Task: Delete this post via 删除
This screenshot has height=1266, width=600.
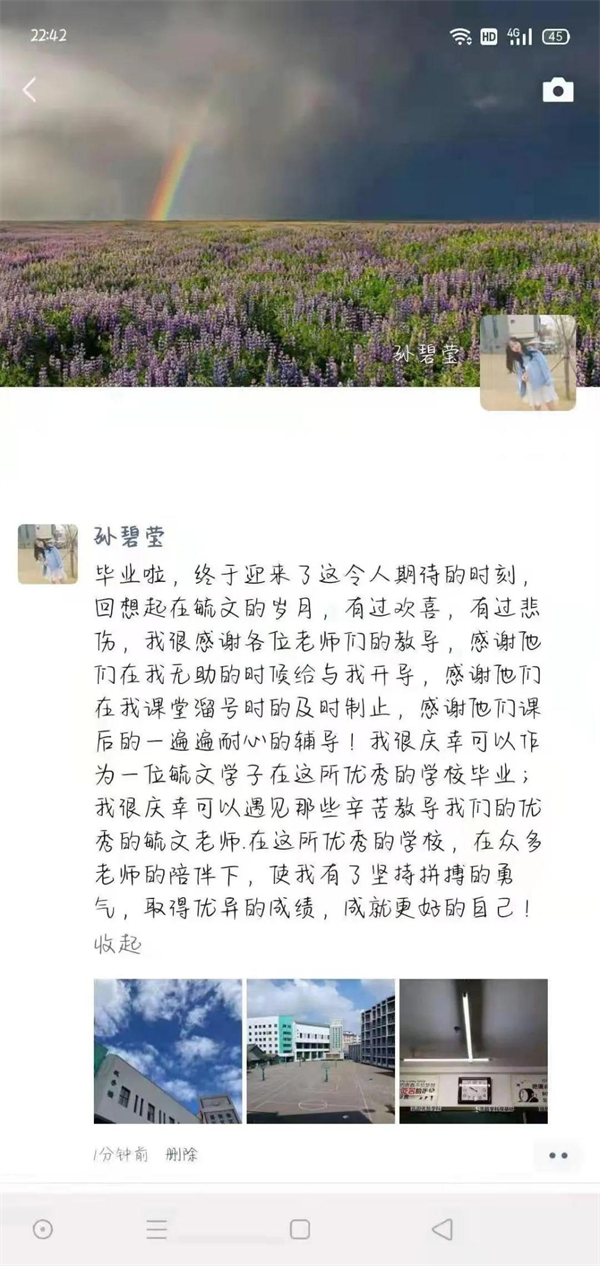Action: click(181, 1154)
